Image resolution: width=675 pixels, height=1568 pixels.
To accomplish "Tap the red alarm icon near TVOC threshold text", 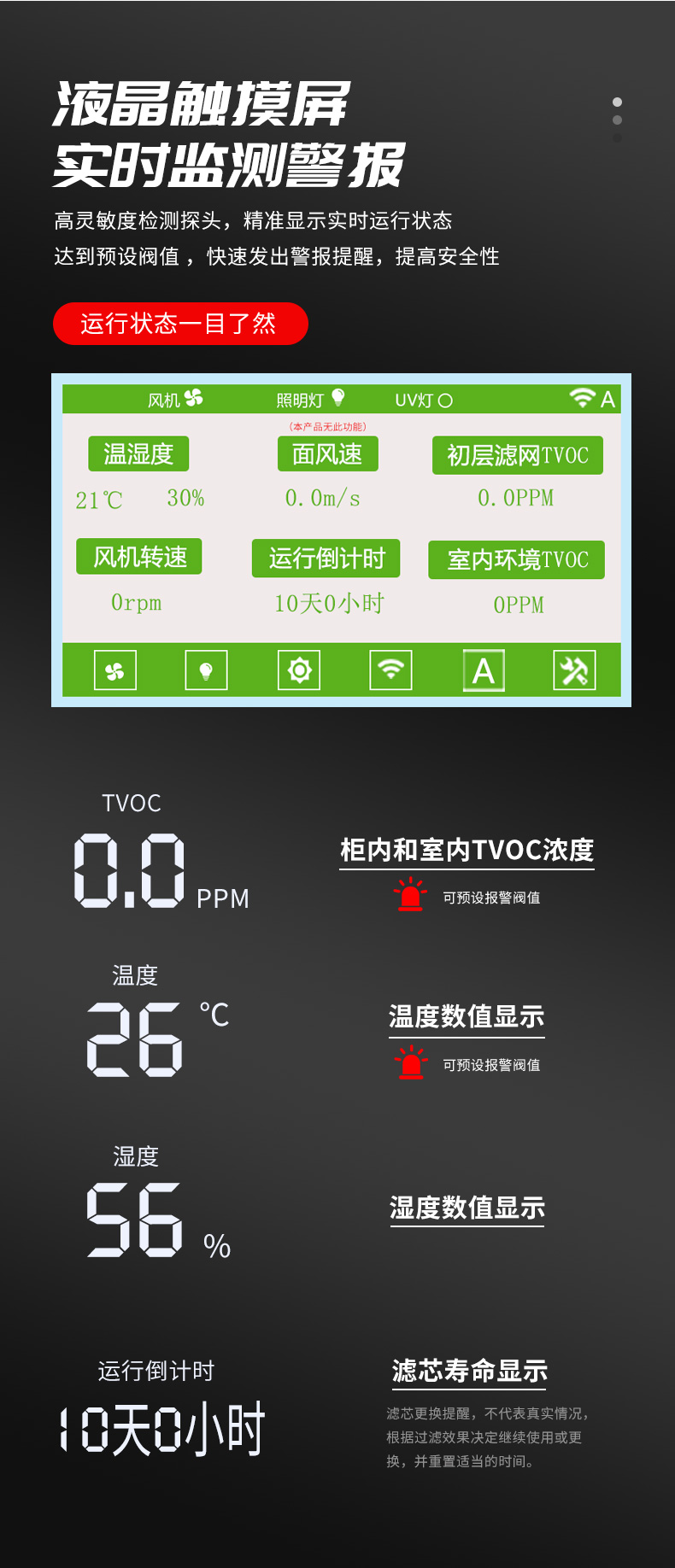I will (x=409, y=895).
